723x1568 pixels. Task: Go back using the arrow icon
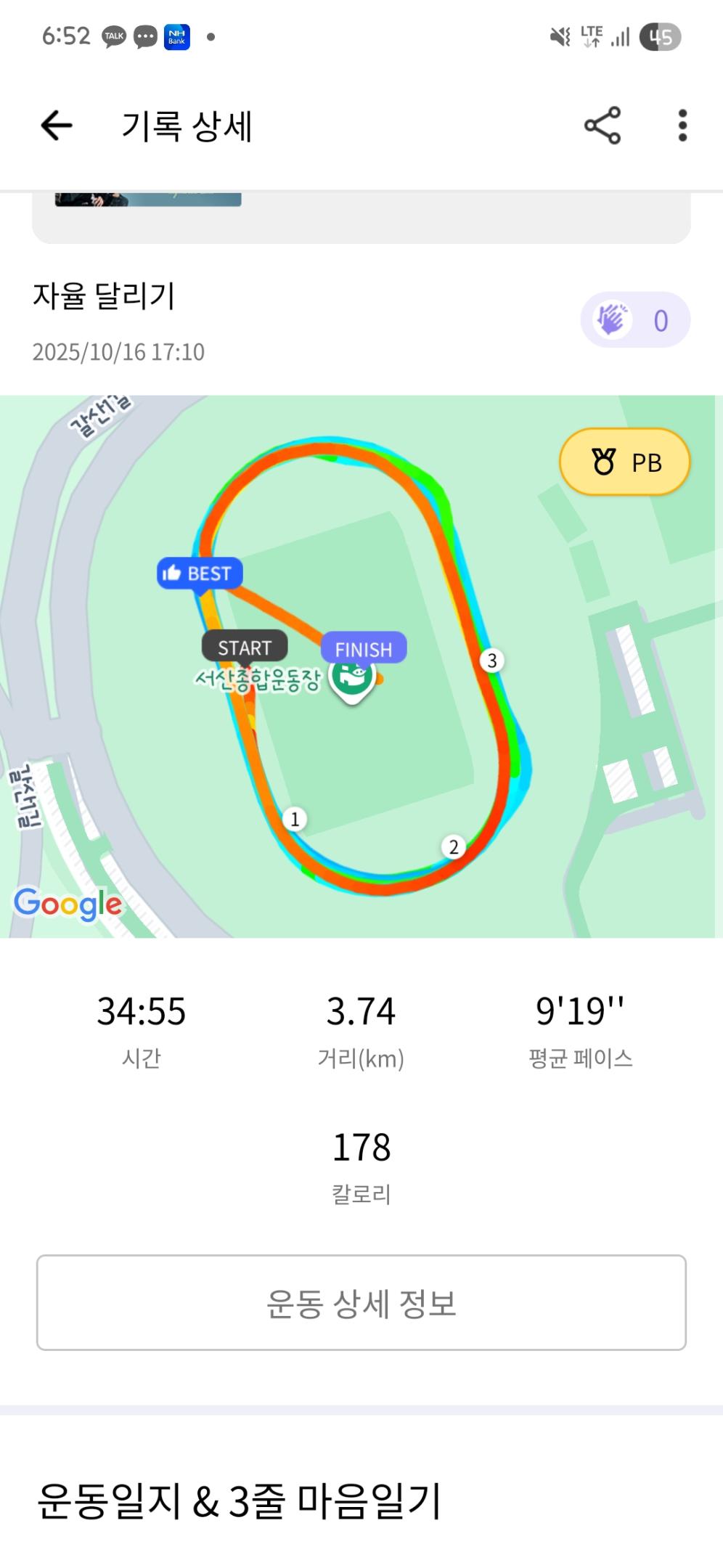57,126
